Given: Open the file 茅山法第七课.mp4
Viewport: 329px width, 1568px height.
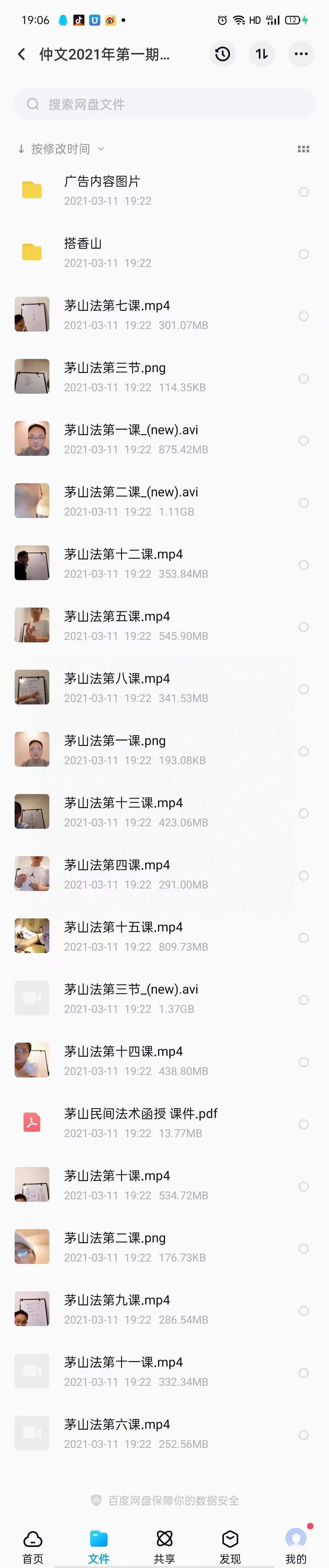Looking at the screenshot, I should tap(117, 314).
